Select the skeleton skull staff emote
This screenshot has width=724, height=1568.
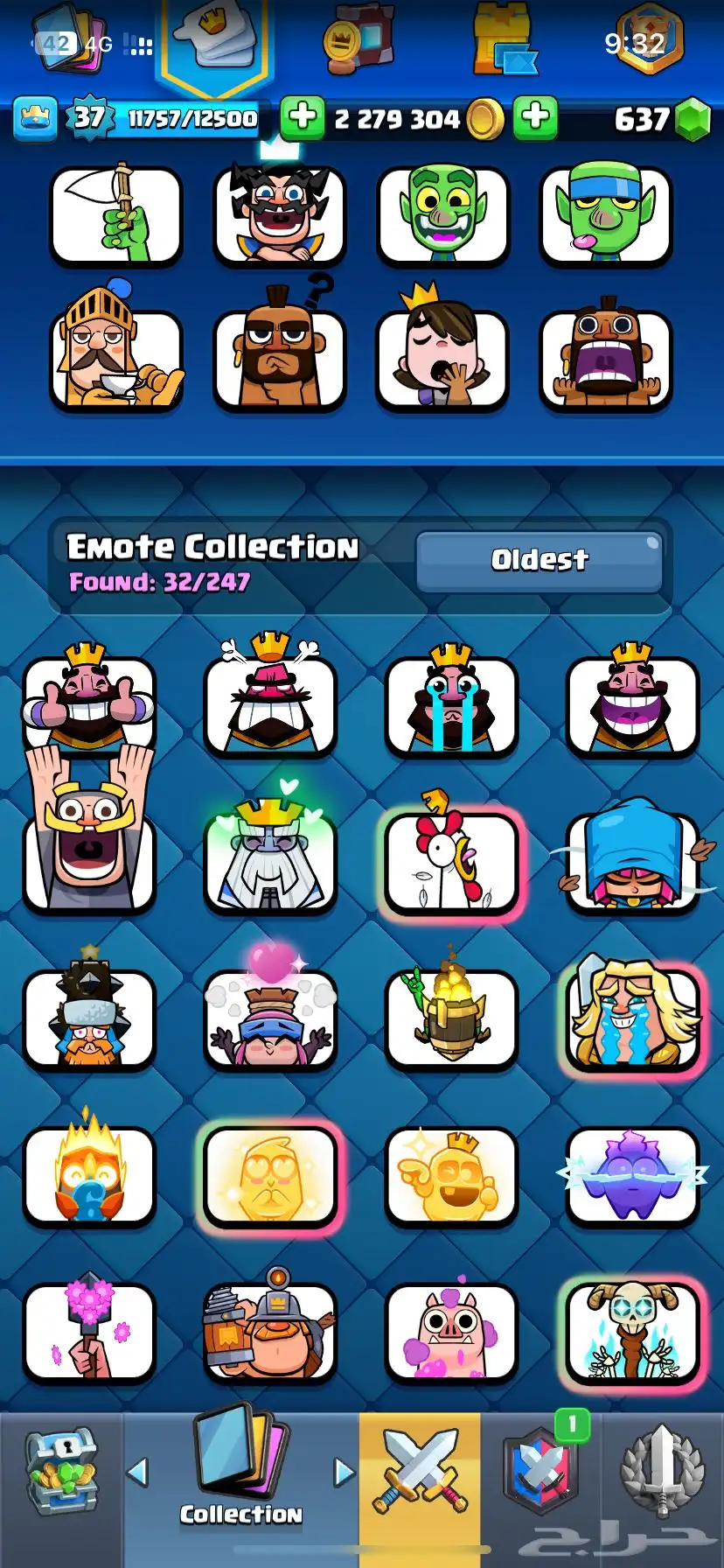tap(632, 1332)
